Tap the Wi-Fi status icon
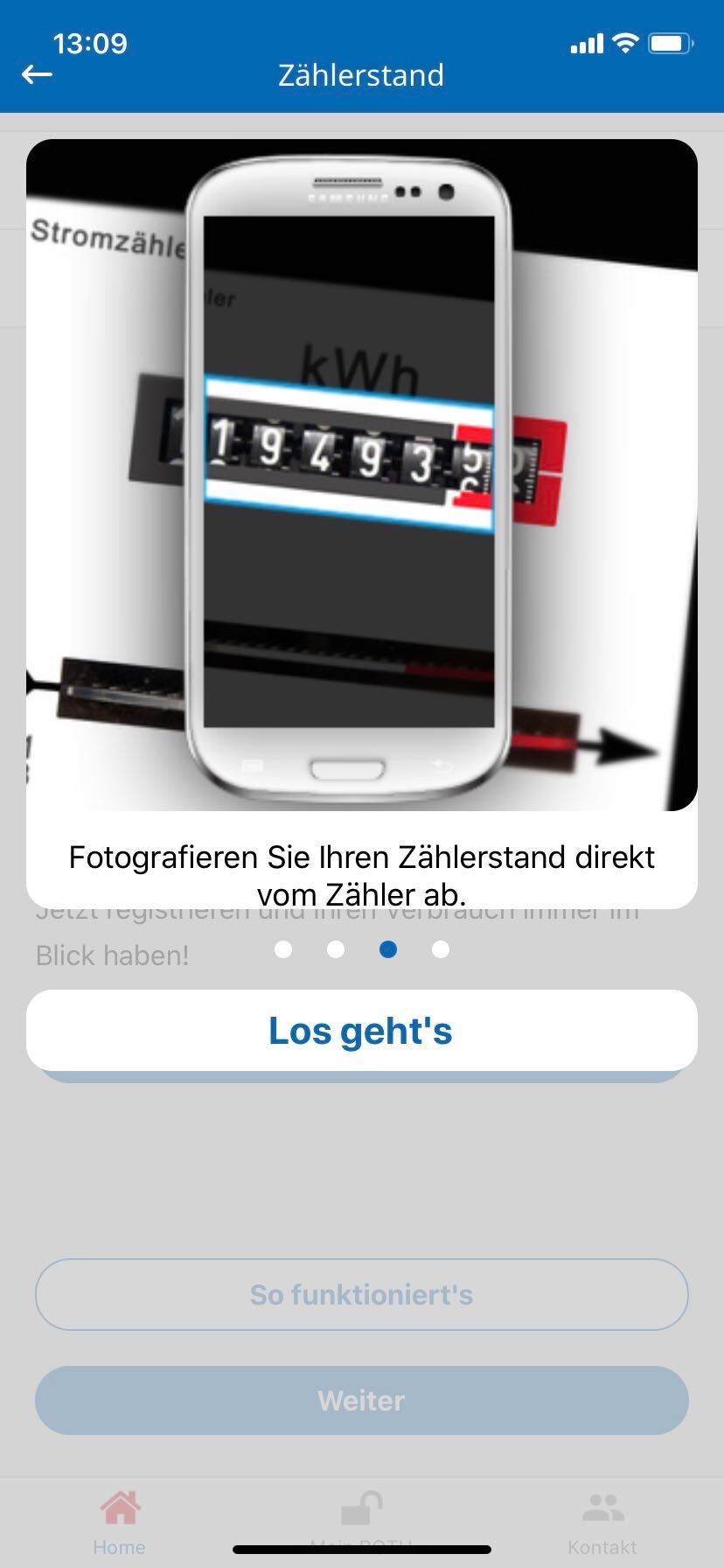This screenshot has height=1568, width=724. tap(623, 42)
